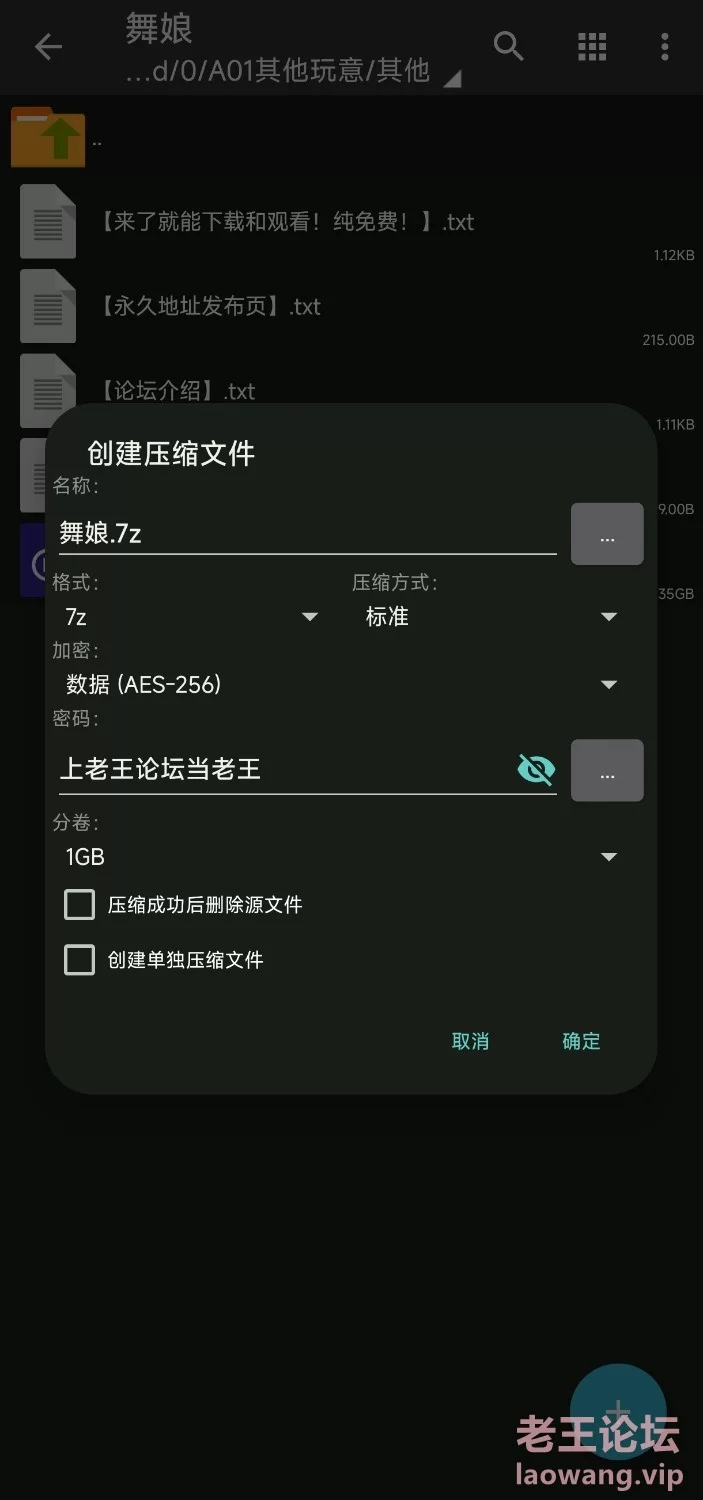The width and height of the screenshot is (703, 1500).
Task: Cancel with the 取消 button
Action: coord(470,1041)
